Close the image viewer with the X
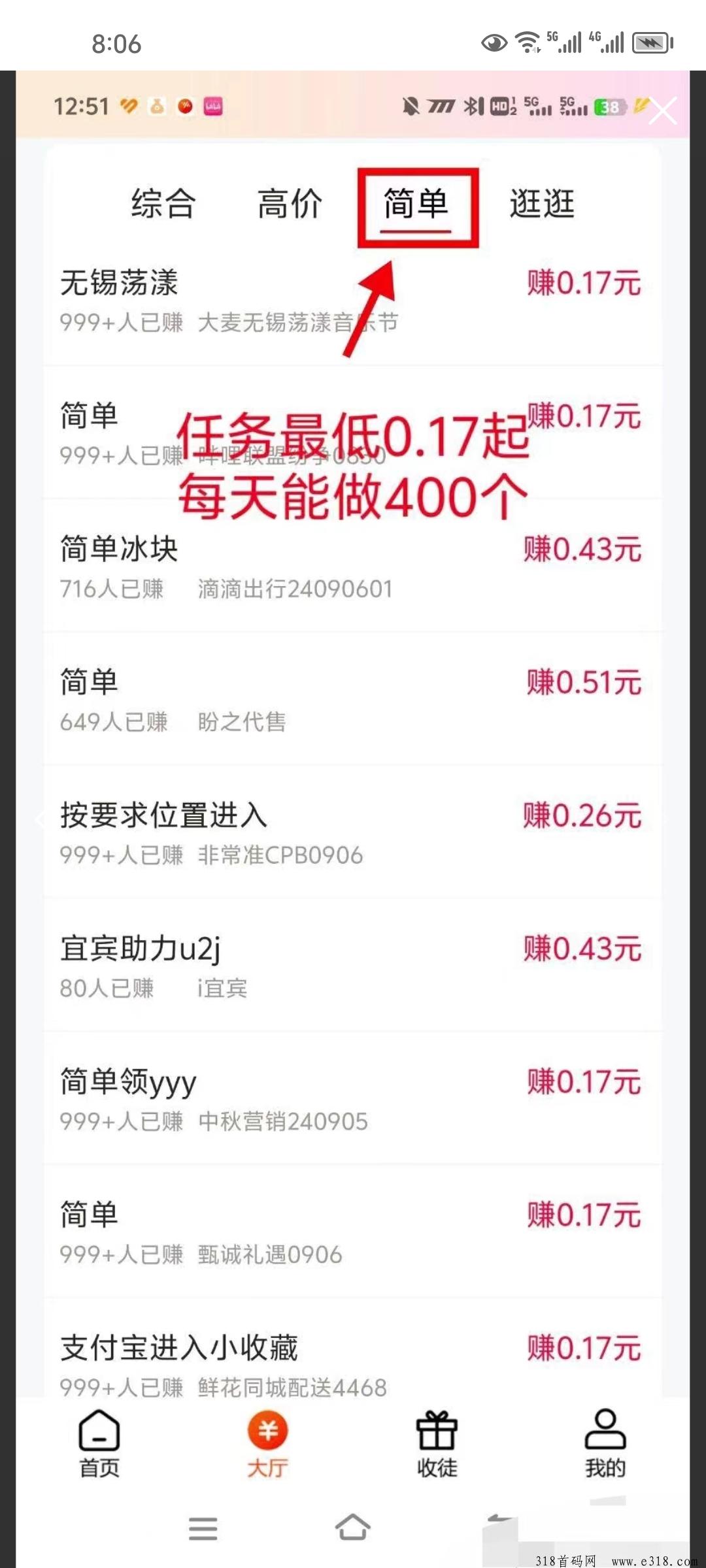 click(x=663, y=110)
